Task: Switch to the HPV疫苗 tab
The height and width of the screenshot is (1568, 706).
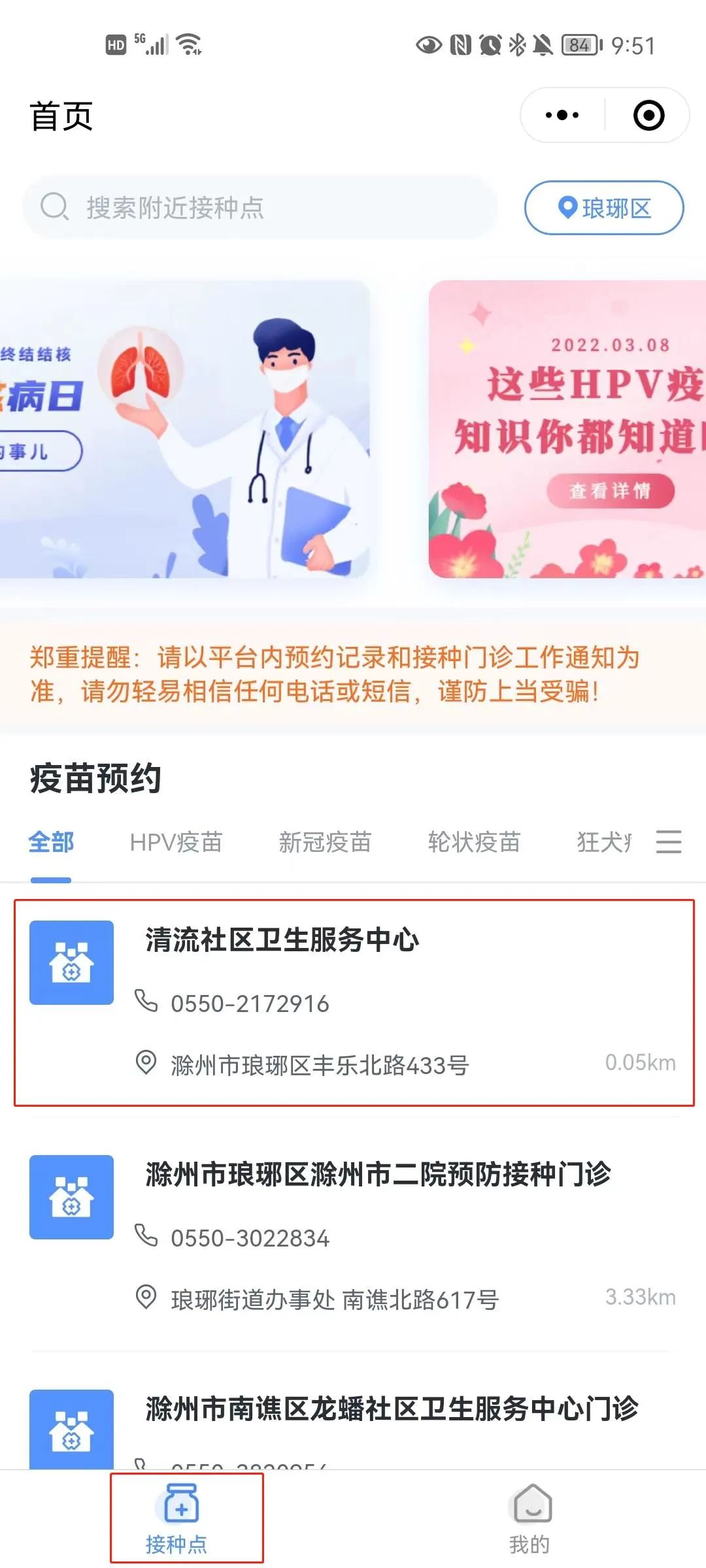Action: click(176, 842)
